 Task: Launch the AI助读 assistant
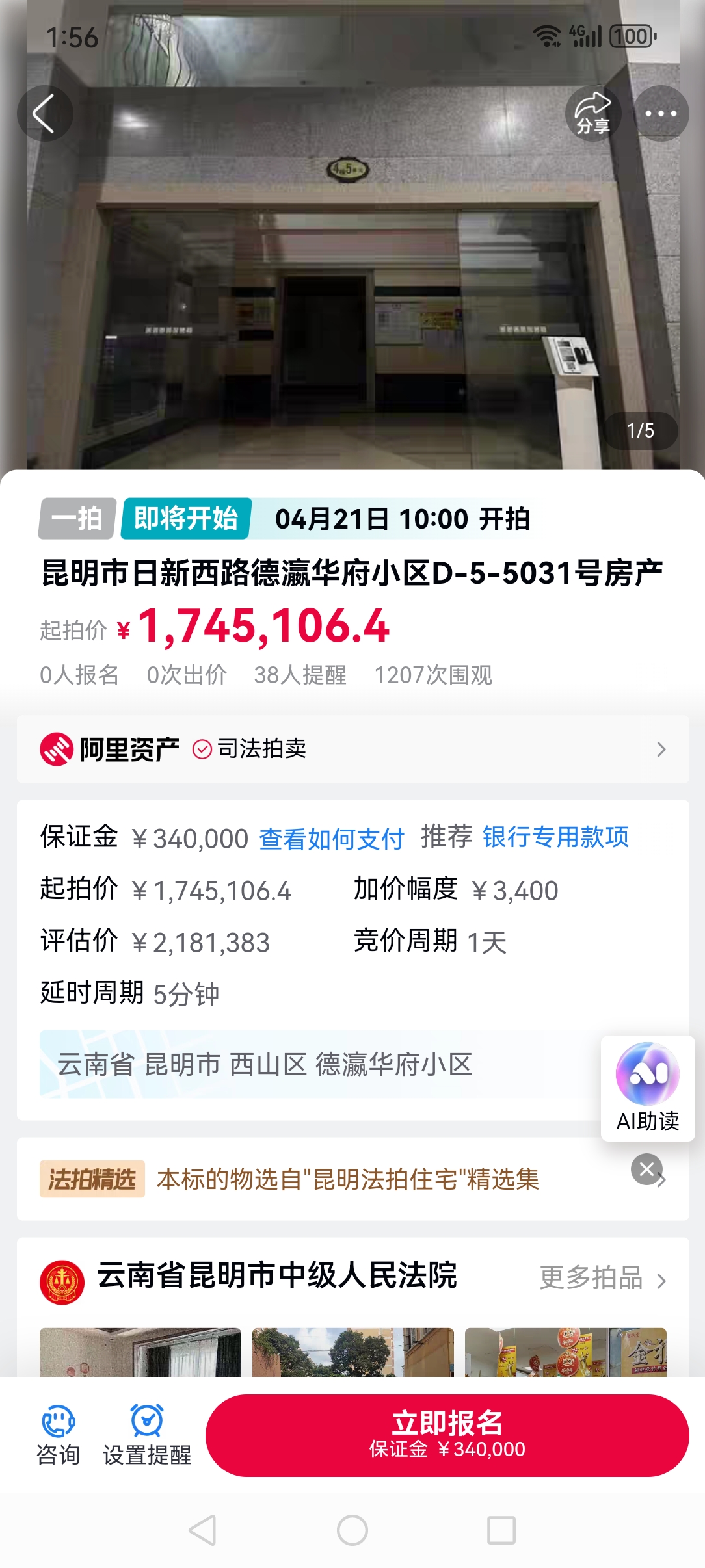[x=647, y=1087]
